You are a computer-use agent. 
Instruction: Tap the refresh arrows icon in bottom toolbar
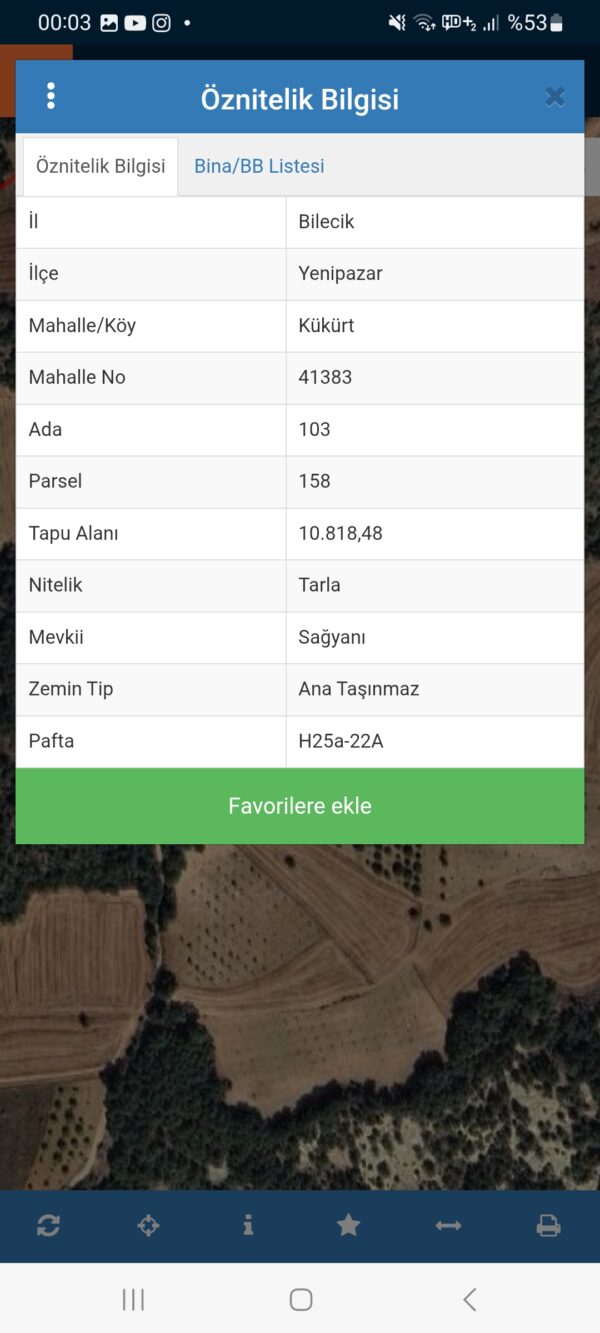point(49,1225)
